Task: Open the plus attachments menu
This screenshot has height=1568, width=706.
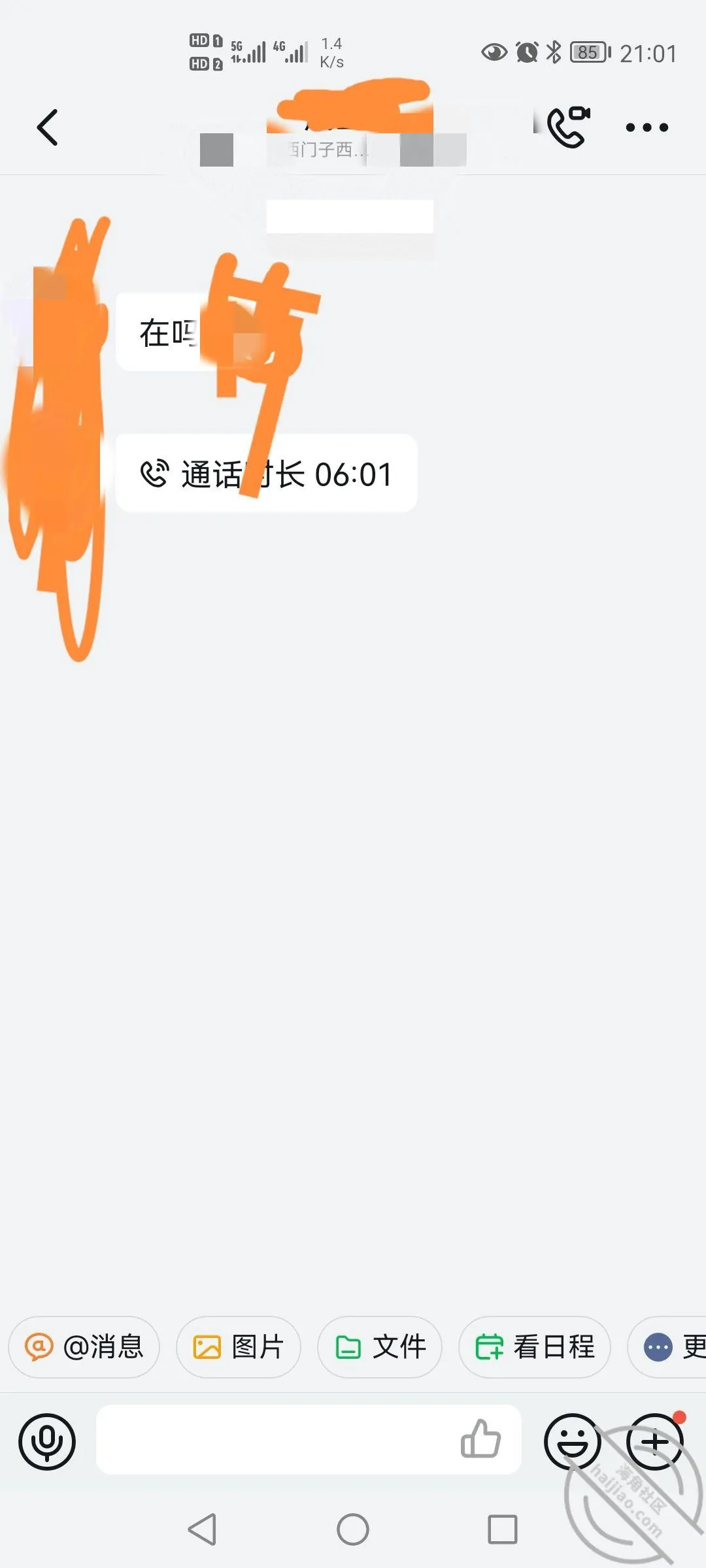Action: (655, 1441)
